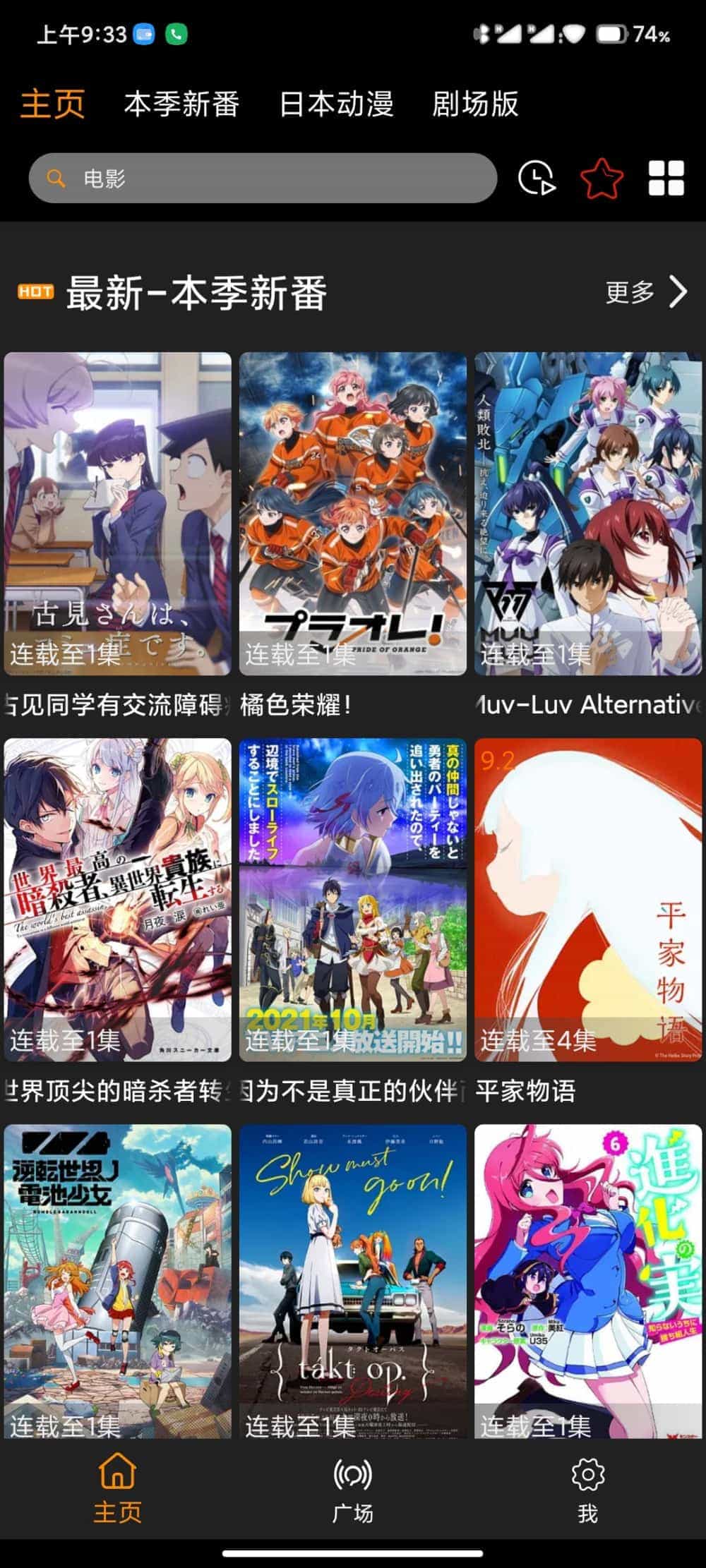
Task: Open 古见同学有交流障碍 anime card
Action: (x=117, y=514)
